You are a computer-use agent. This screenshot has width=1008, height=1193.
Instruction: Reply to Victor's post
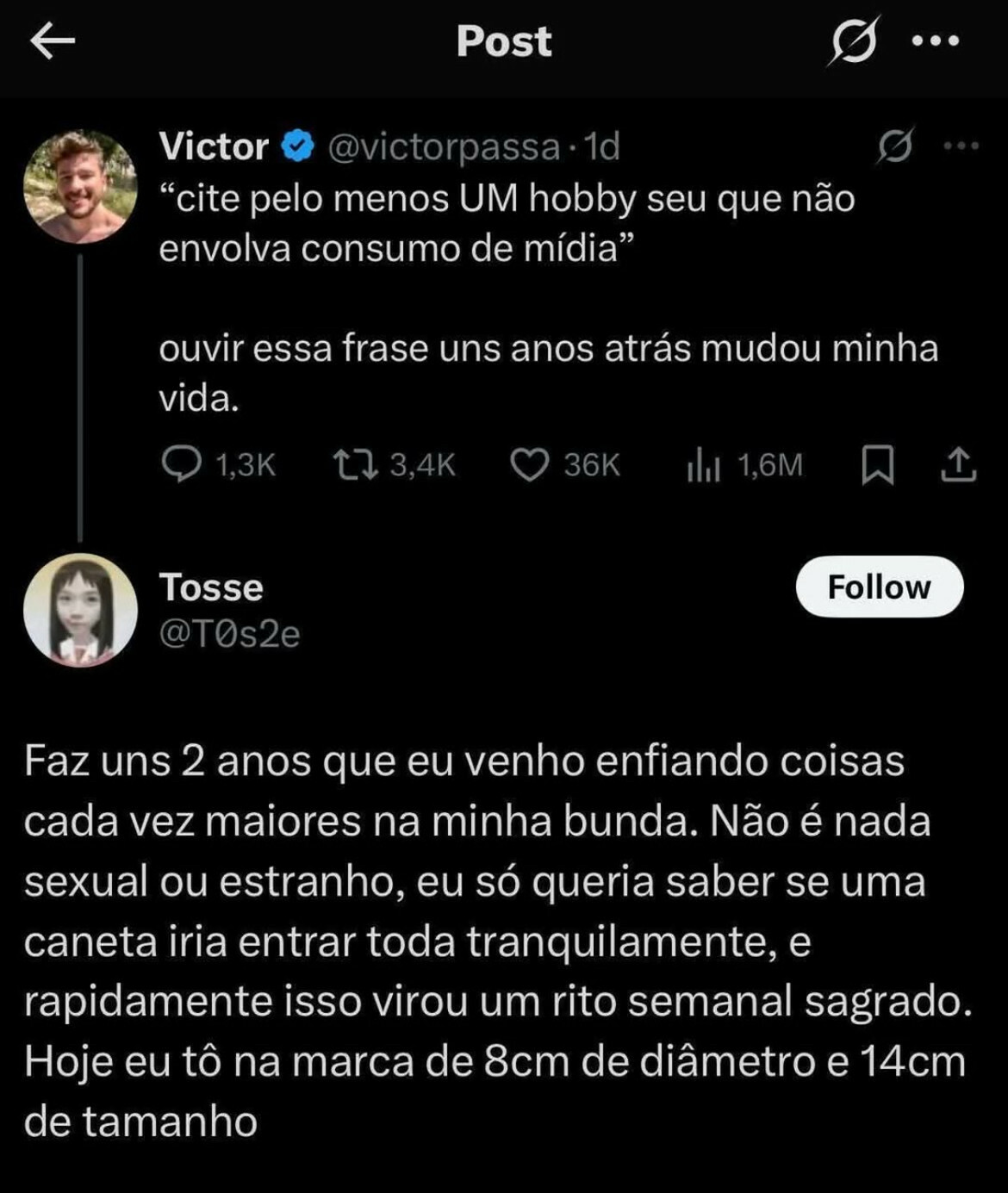click(x=182, y=465)
